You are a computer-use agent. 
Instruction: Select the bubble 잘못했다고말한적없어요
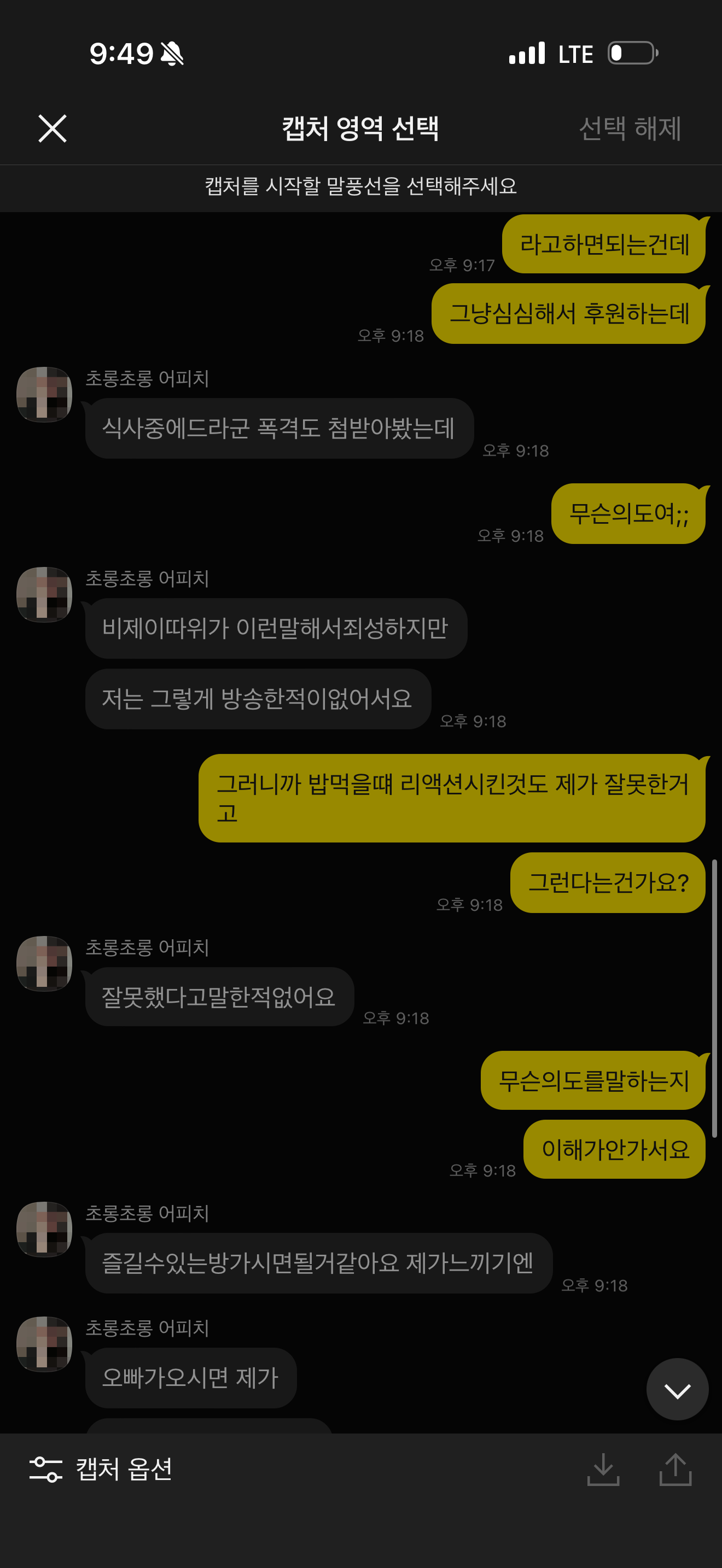(x=219, y=997)
